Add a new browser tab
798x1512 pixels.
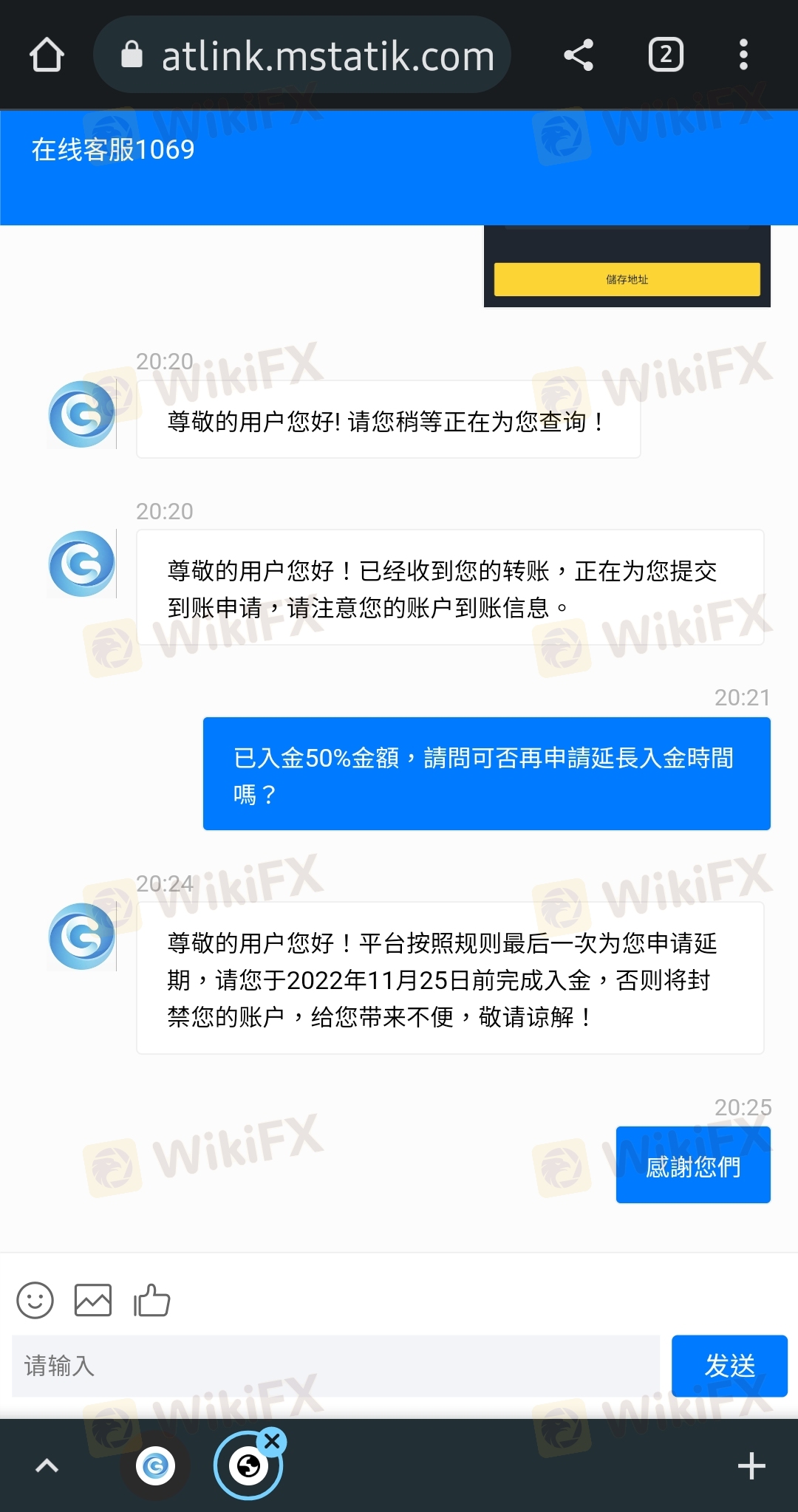751,1465
